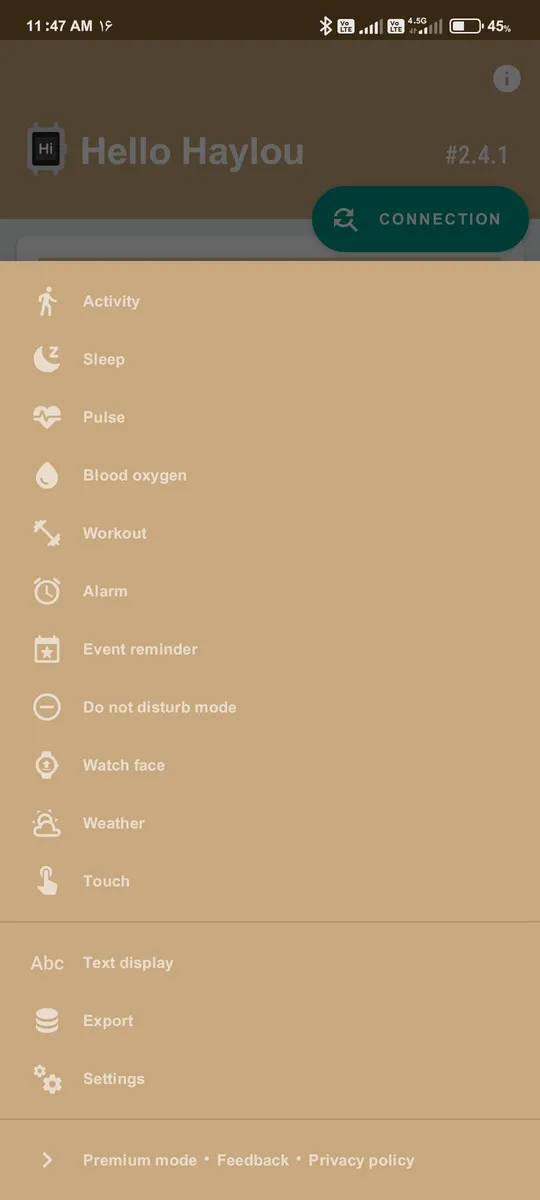
Task: Go to Settings
Action: click(x=270, y=1079)
